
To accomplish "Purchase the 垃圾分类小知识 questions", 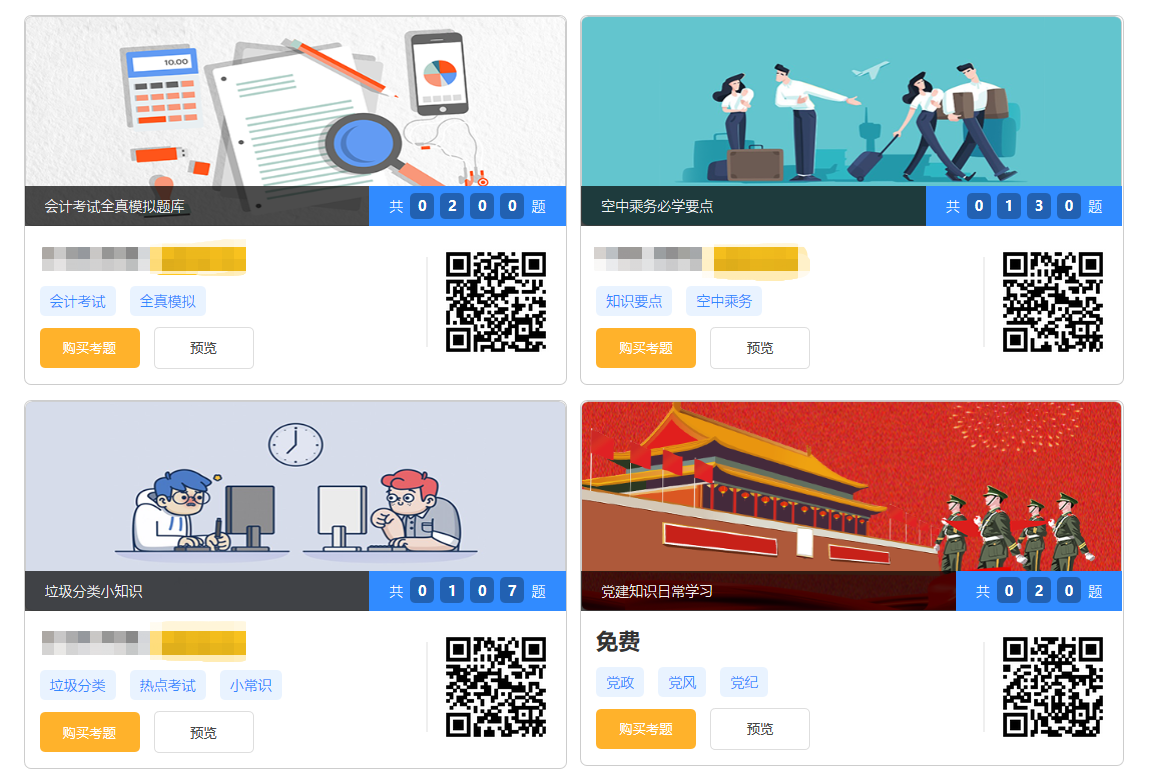I will pos(89,732).
